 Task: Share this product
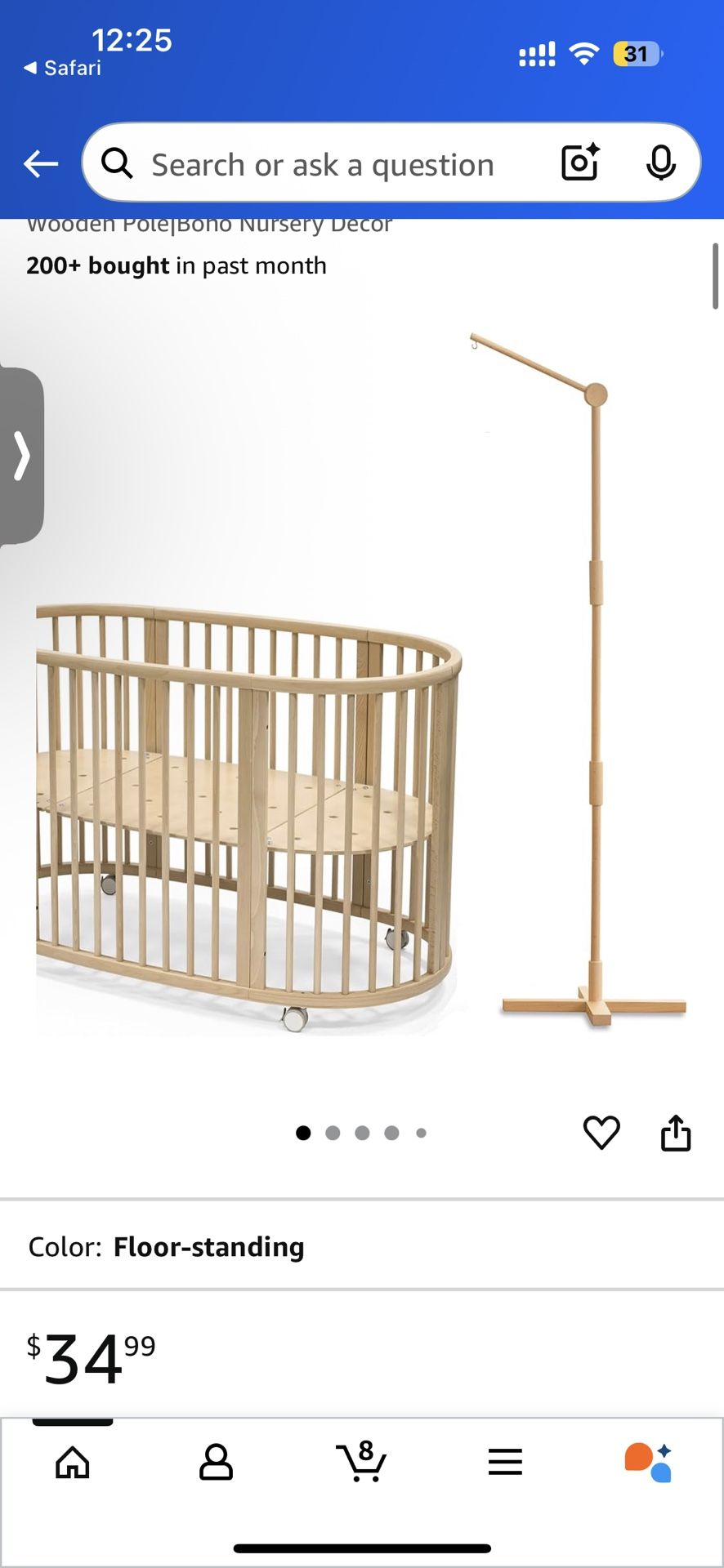(675, 1133)
